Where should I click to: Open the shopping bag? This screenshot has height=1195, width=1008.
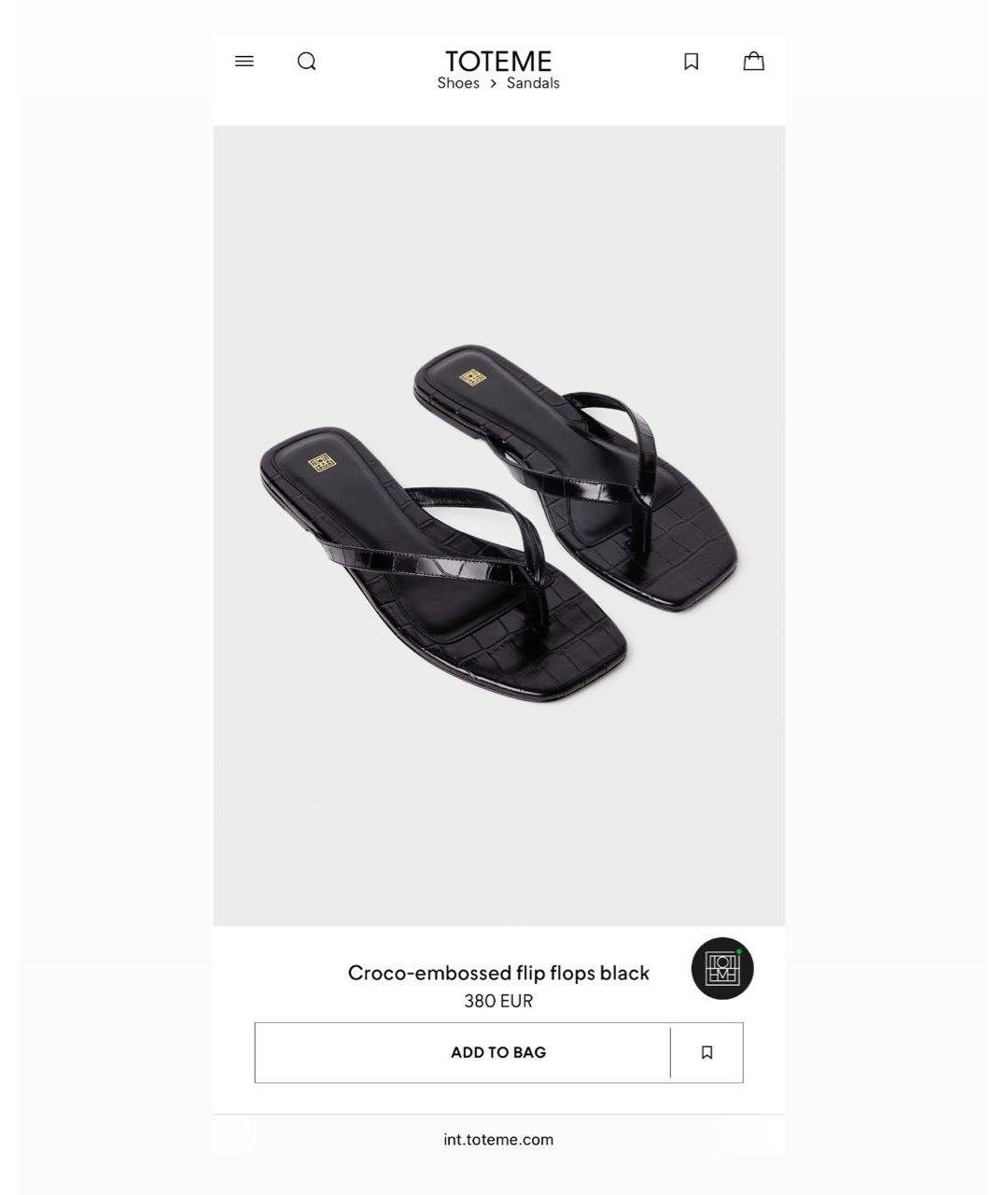pyautogui.click(x=753, y=62)
